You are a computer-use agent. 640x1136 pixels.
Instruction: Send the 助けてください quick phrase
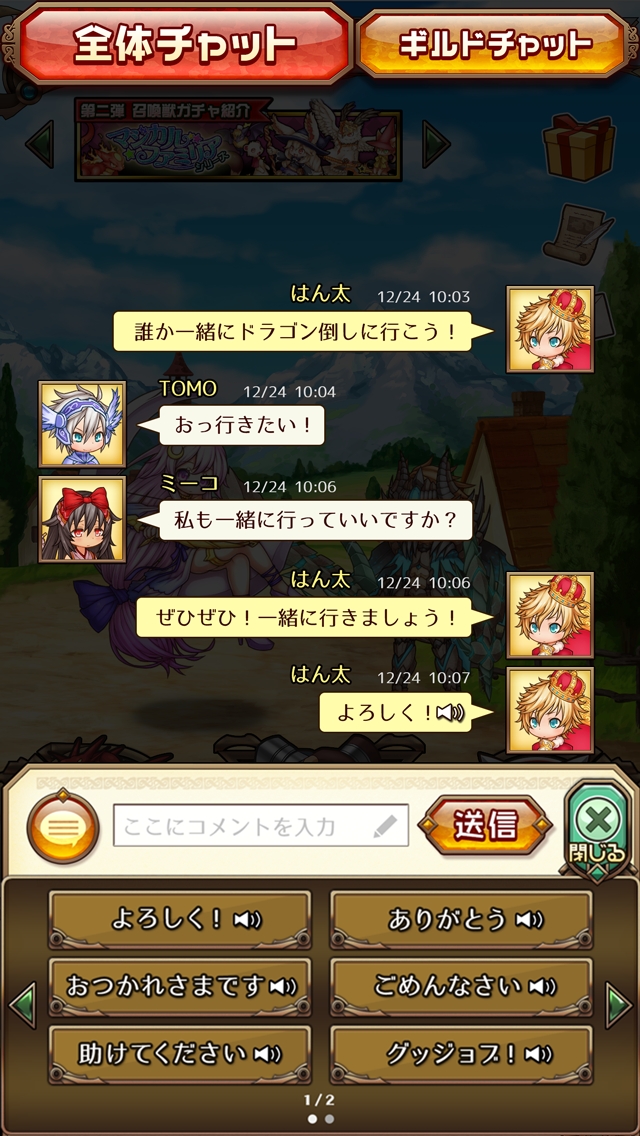(180, 1054)
